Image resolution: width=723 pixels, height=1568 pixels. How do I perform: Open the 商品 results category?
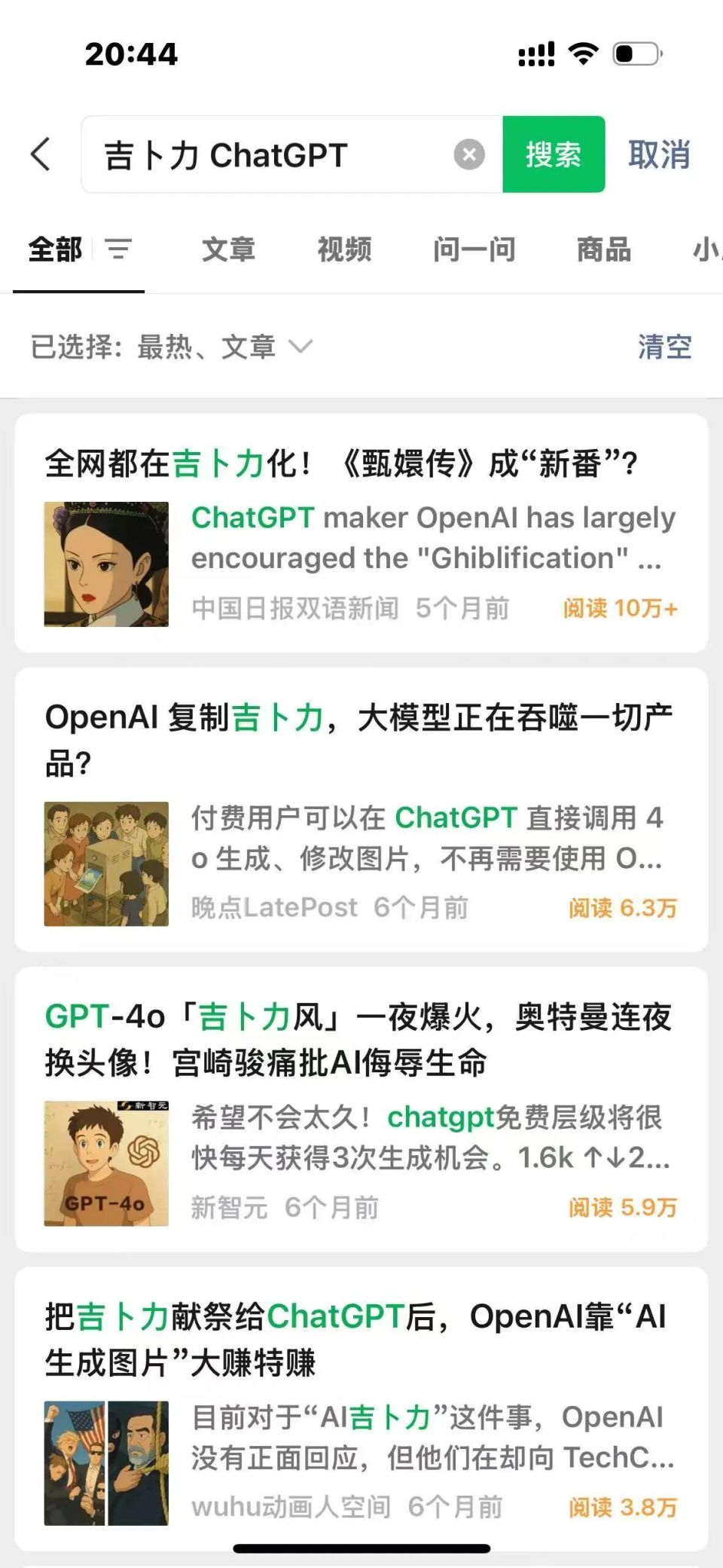tap(602, 249)
